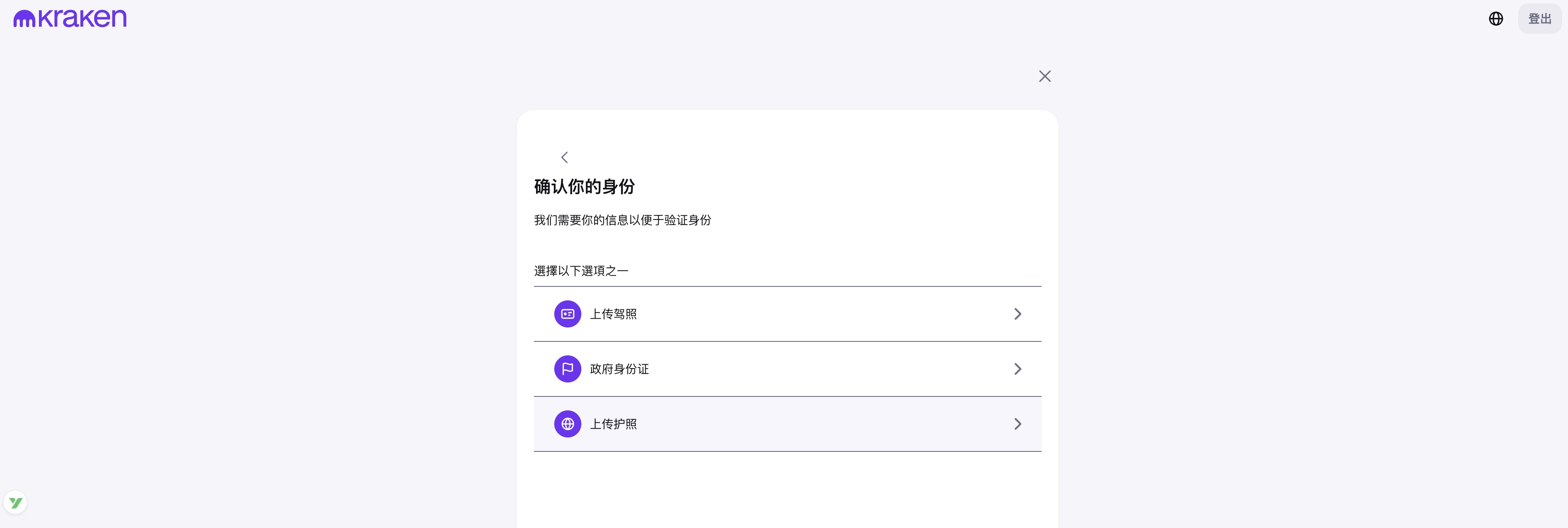Open the green floating widget icon
The image size is (1568, 528).
click(15, 503)
